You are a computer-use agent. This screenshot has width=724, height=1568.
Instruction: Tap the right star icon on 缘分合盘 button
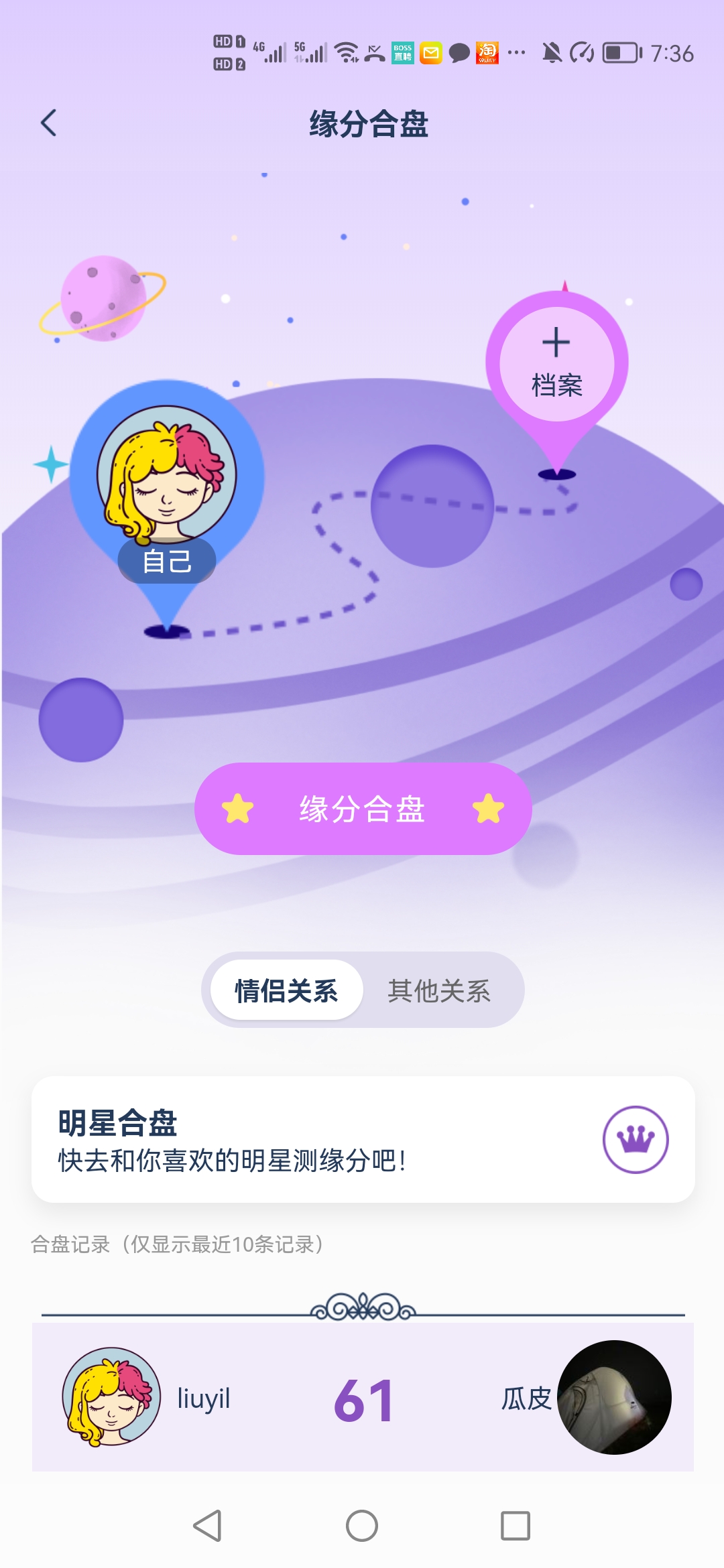coord(487,809)
